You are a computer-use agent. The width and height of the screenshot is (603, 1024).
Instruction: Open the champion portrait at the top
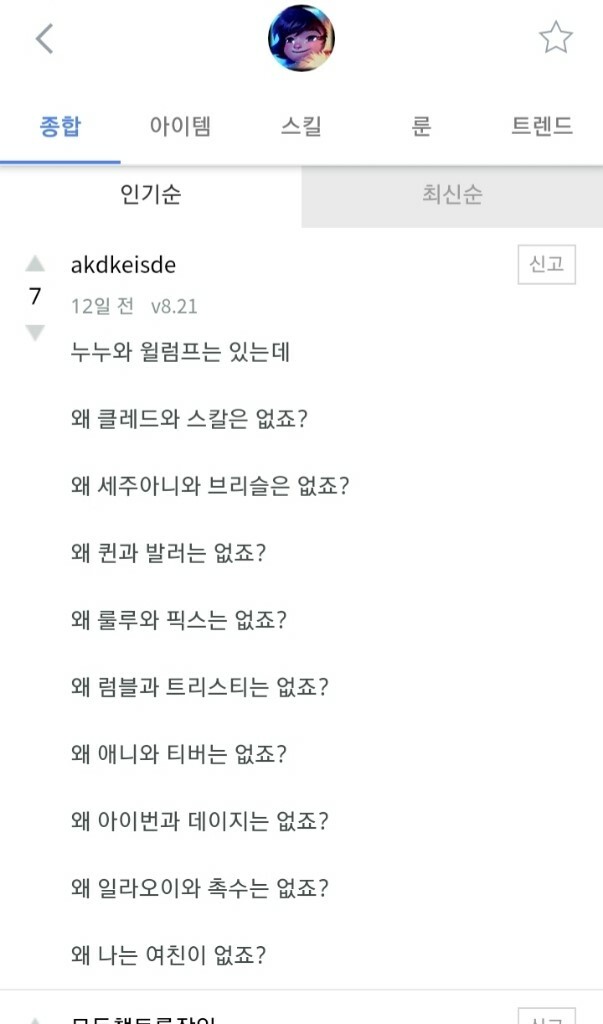(301, 38)
